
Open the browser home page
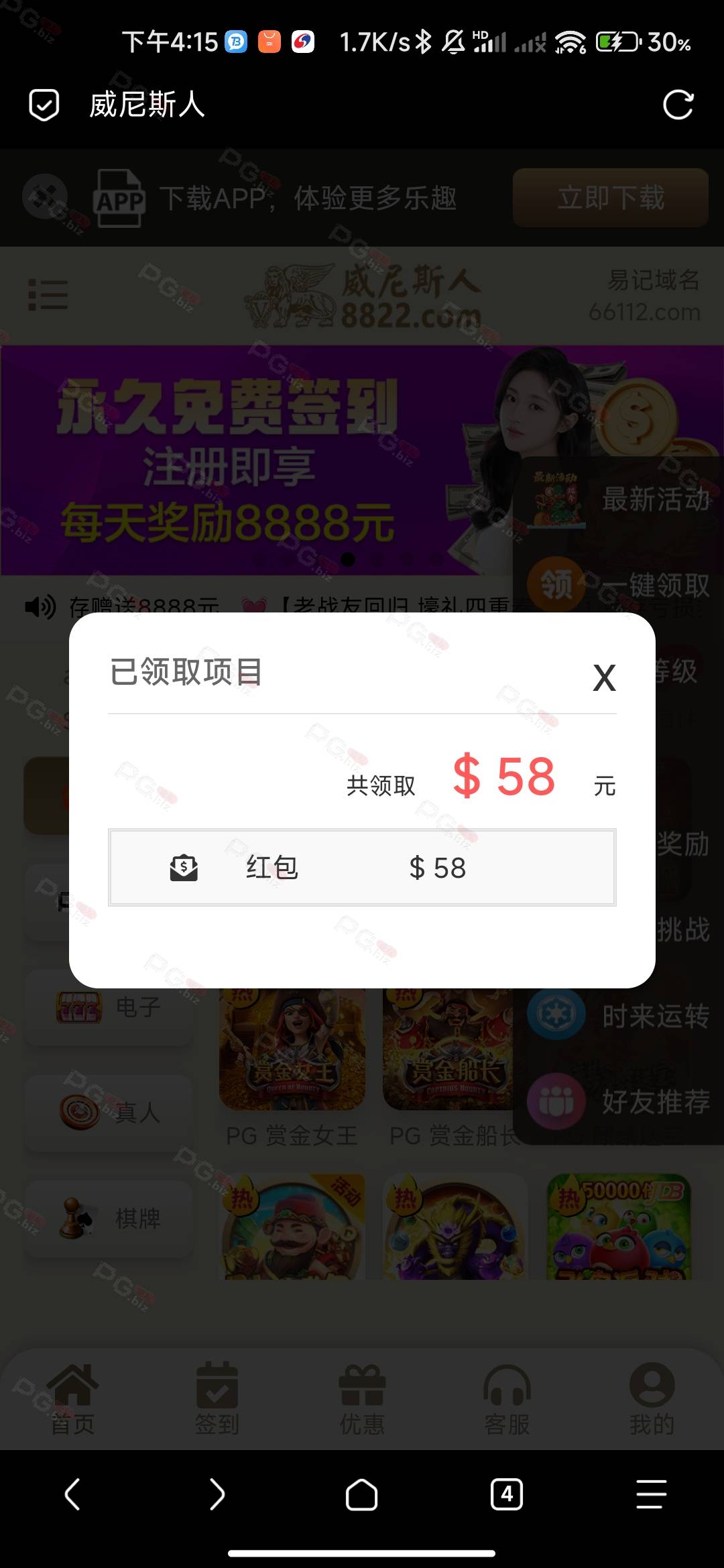362,1494
